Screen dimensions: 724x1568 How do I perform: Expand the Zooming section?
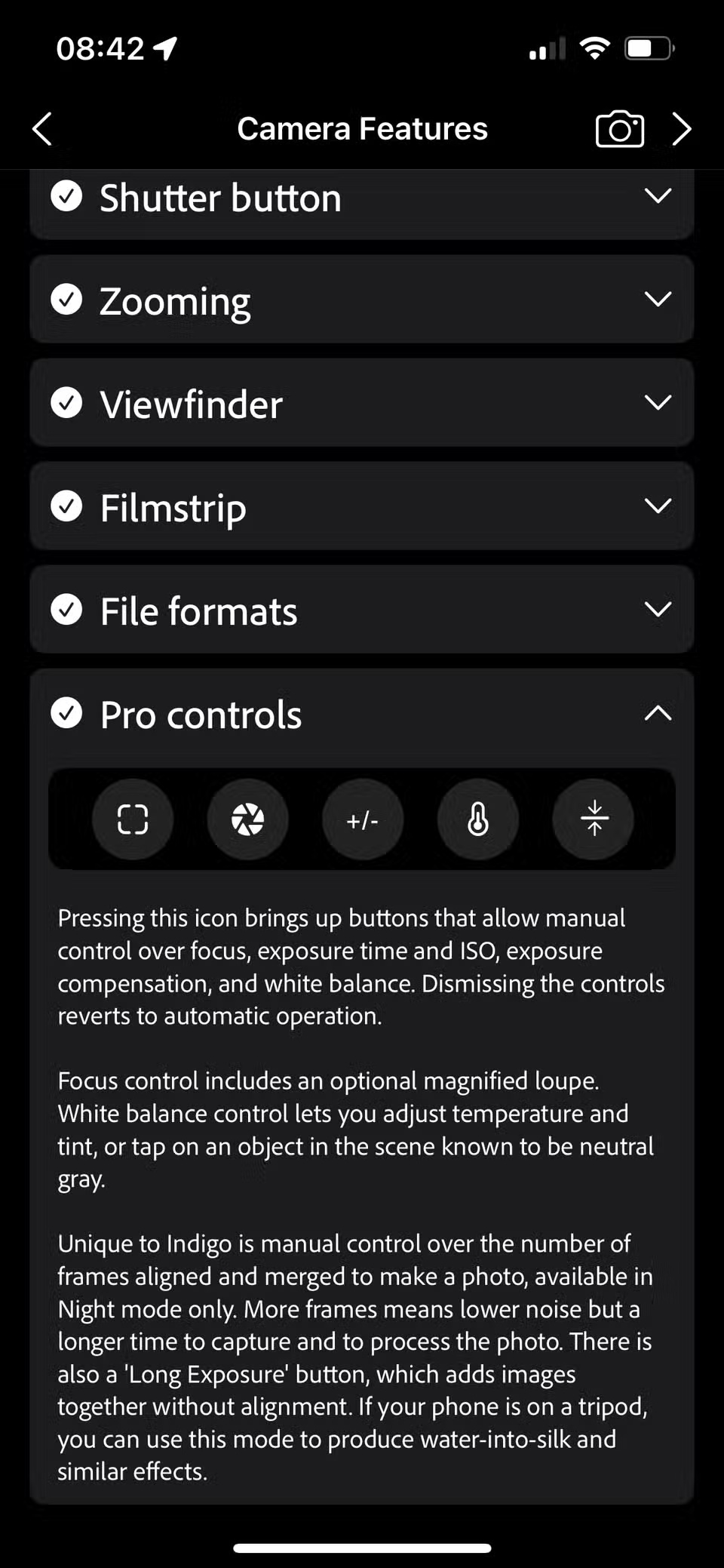point(658,299)
